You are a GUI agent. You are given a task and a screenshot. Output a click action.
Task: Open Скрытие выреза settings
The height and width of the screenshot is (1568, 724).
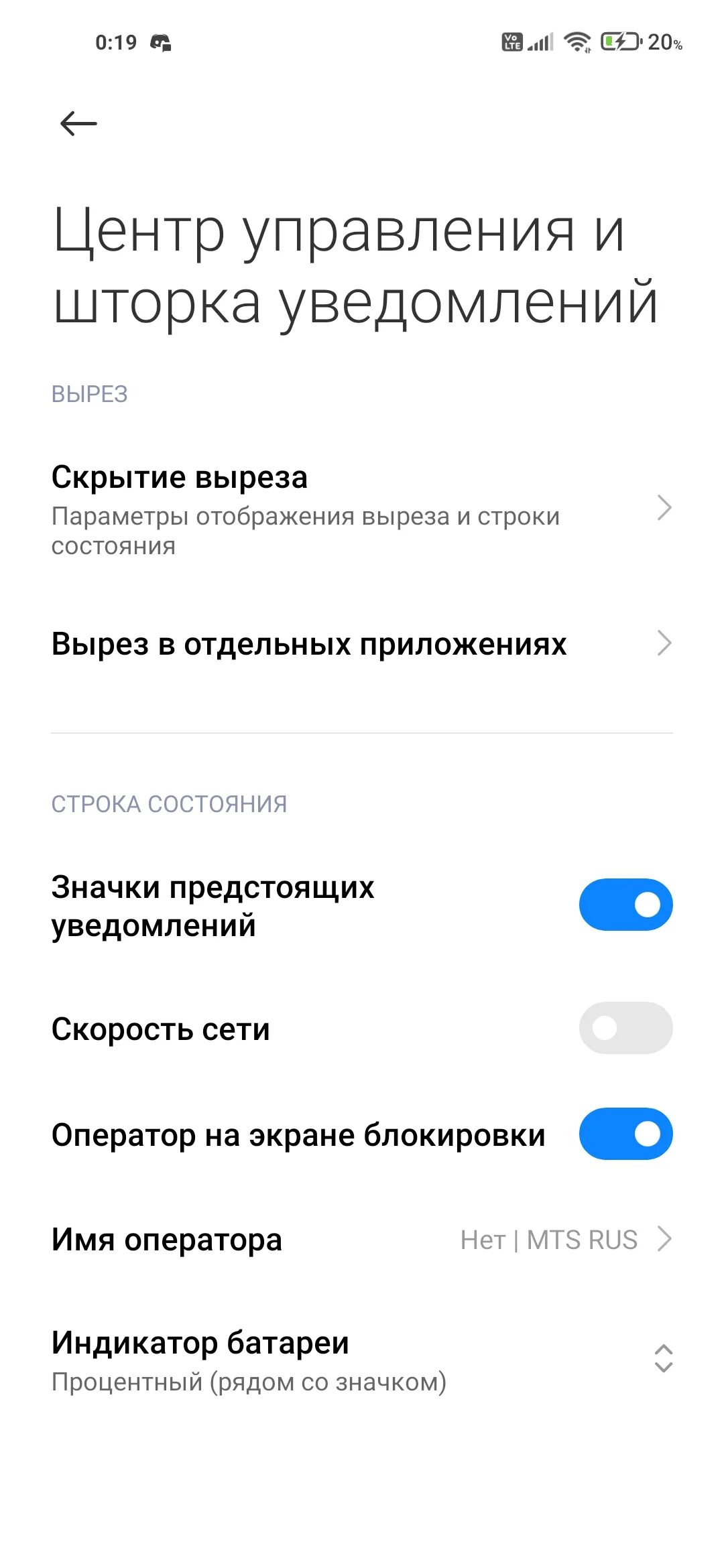tap(362, 509)
